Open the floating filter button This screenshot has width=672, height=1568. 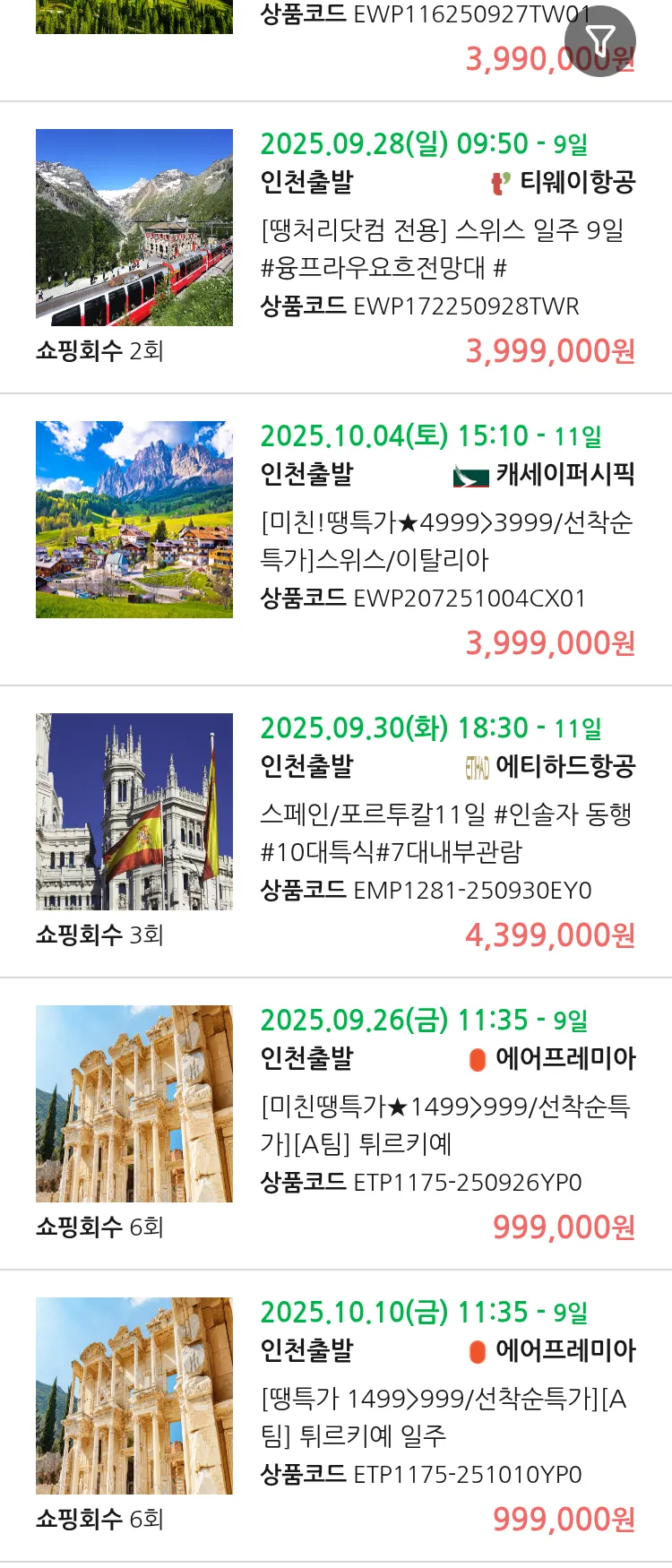point(599,41)
